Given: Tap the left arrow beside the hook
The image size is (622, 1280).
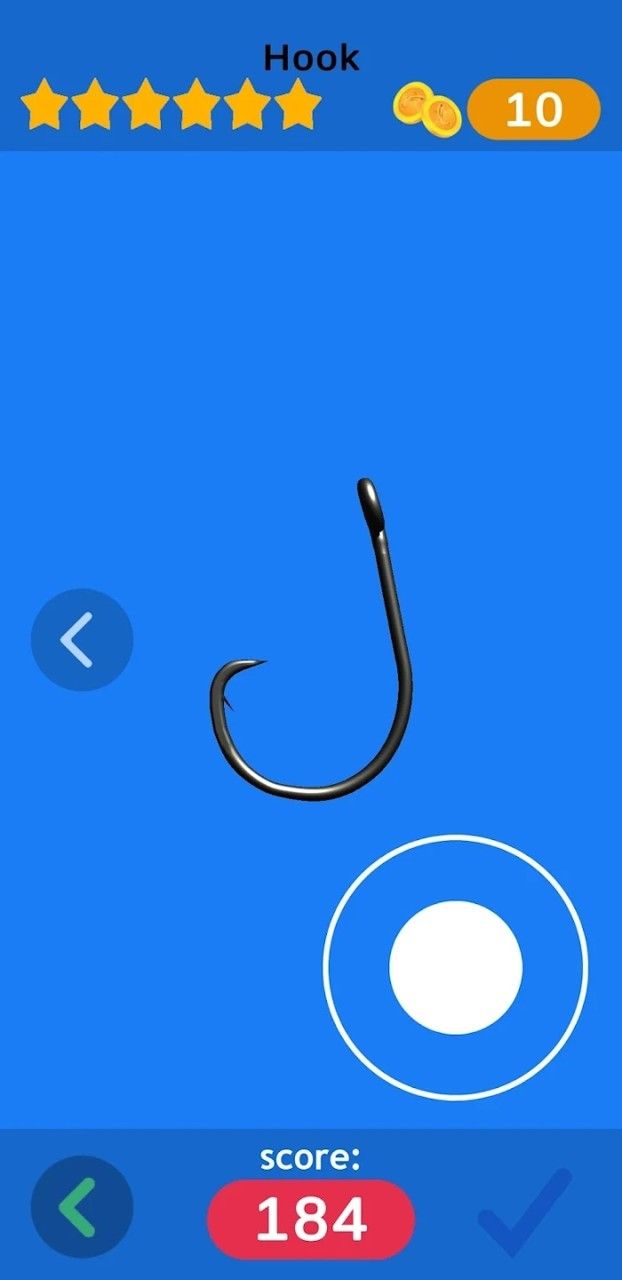Looking at the screenshot, I should 81,640.
